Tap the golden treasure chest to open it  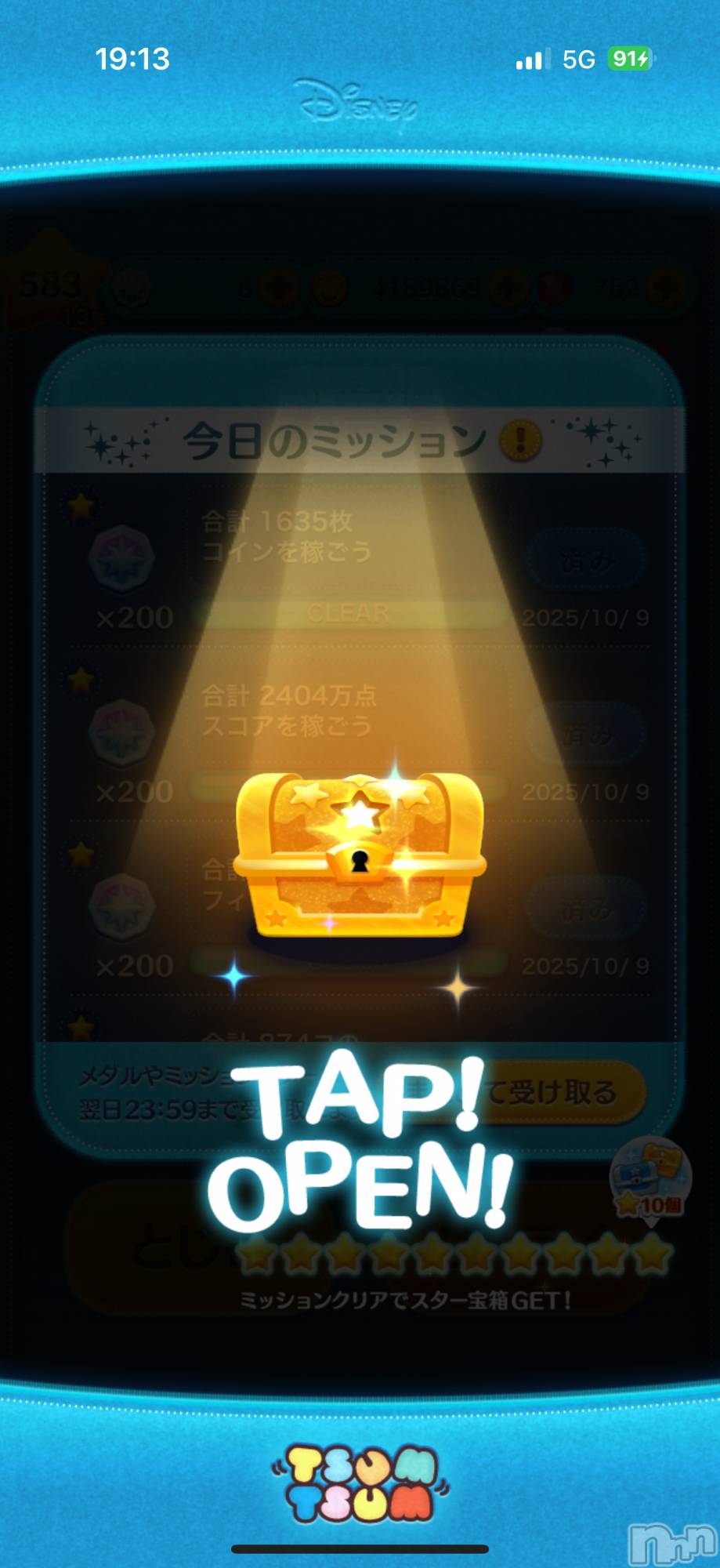360,855
